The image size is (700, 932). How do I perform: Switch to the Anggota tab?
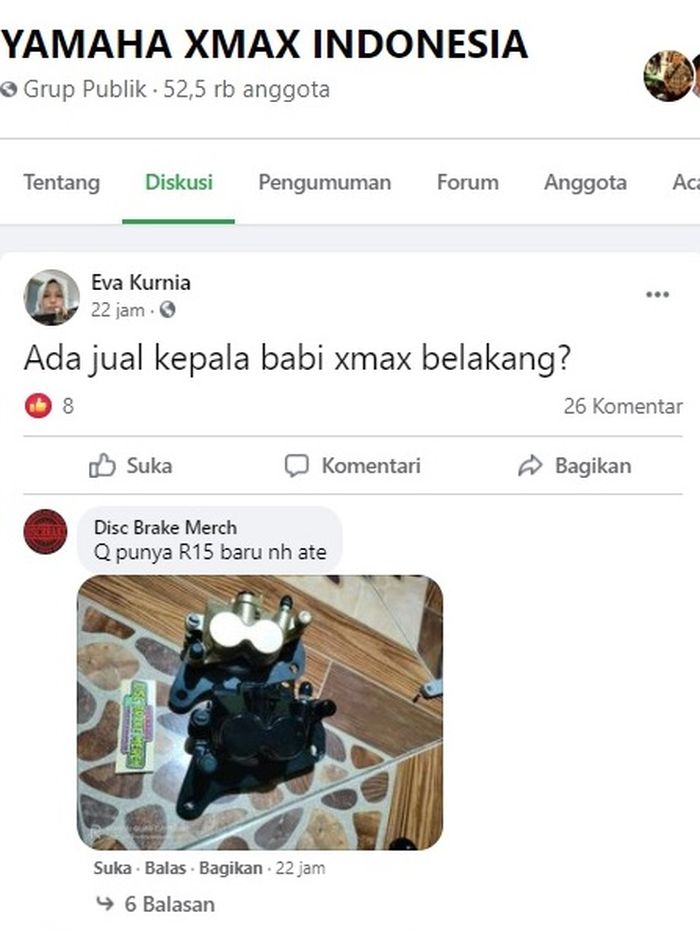585,183
